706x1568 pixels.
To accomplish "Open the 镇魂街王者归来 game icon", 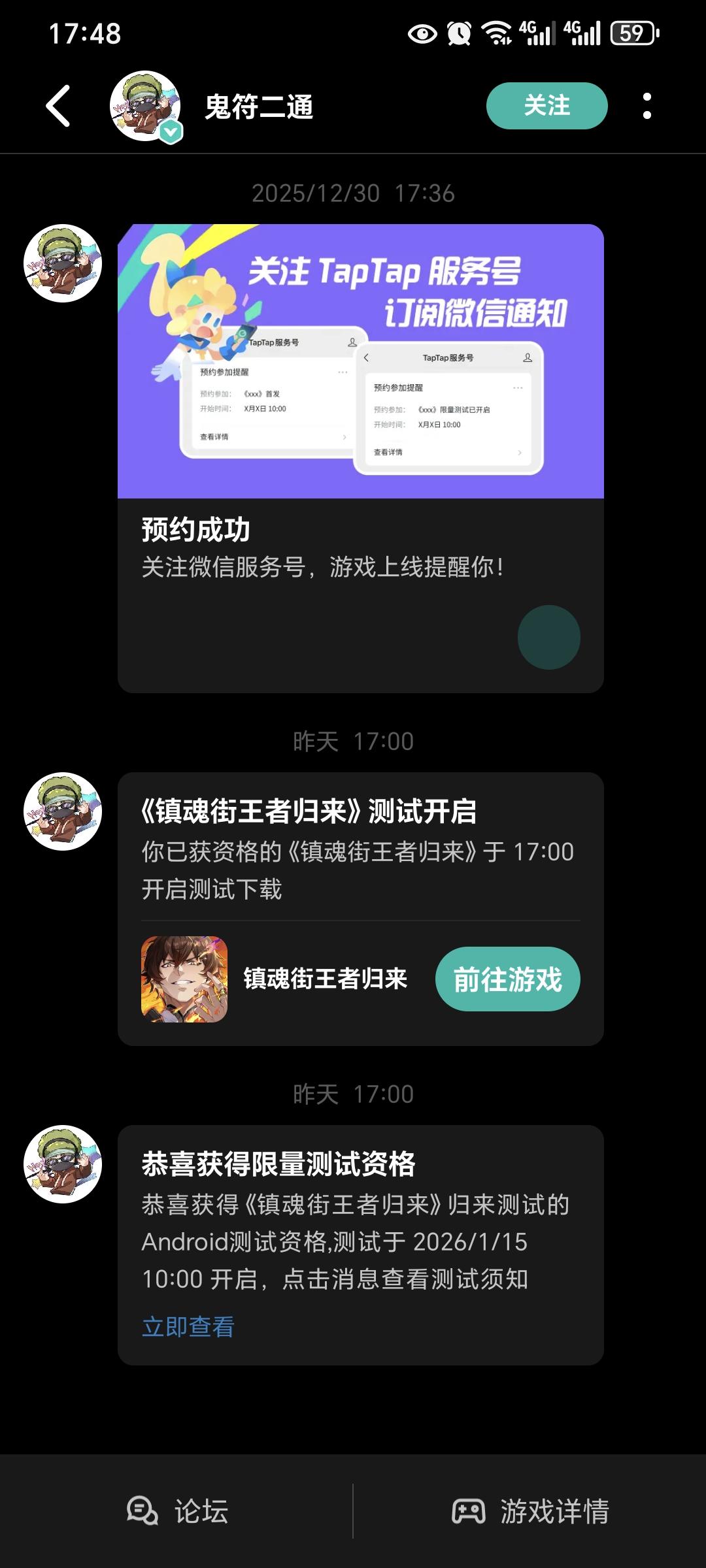I will tap(184, 979).
